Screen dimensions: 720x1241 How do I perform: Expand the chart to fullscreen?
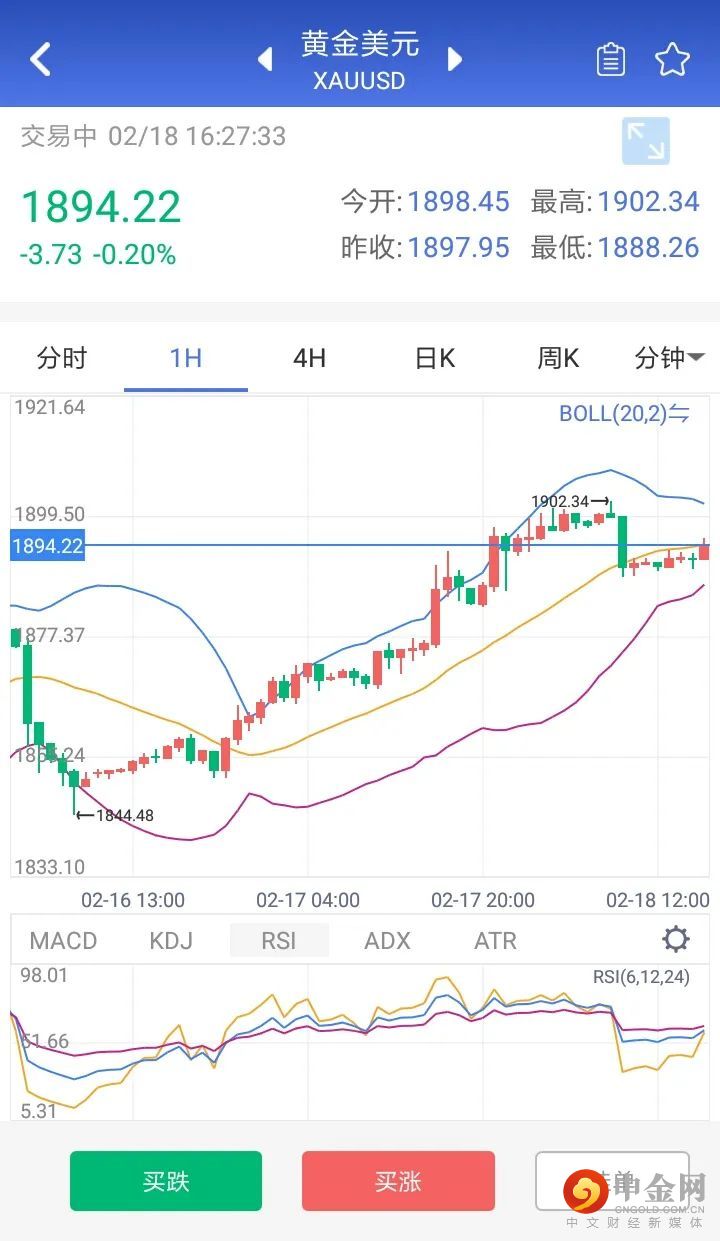[x=645, y=141]
